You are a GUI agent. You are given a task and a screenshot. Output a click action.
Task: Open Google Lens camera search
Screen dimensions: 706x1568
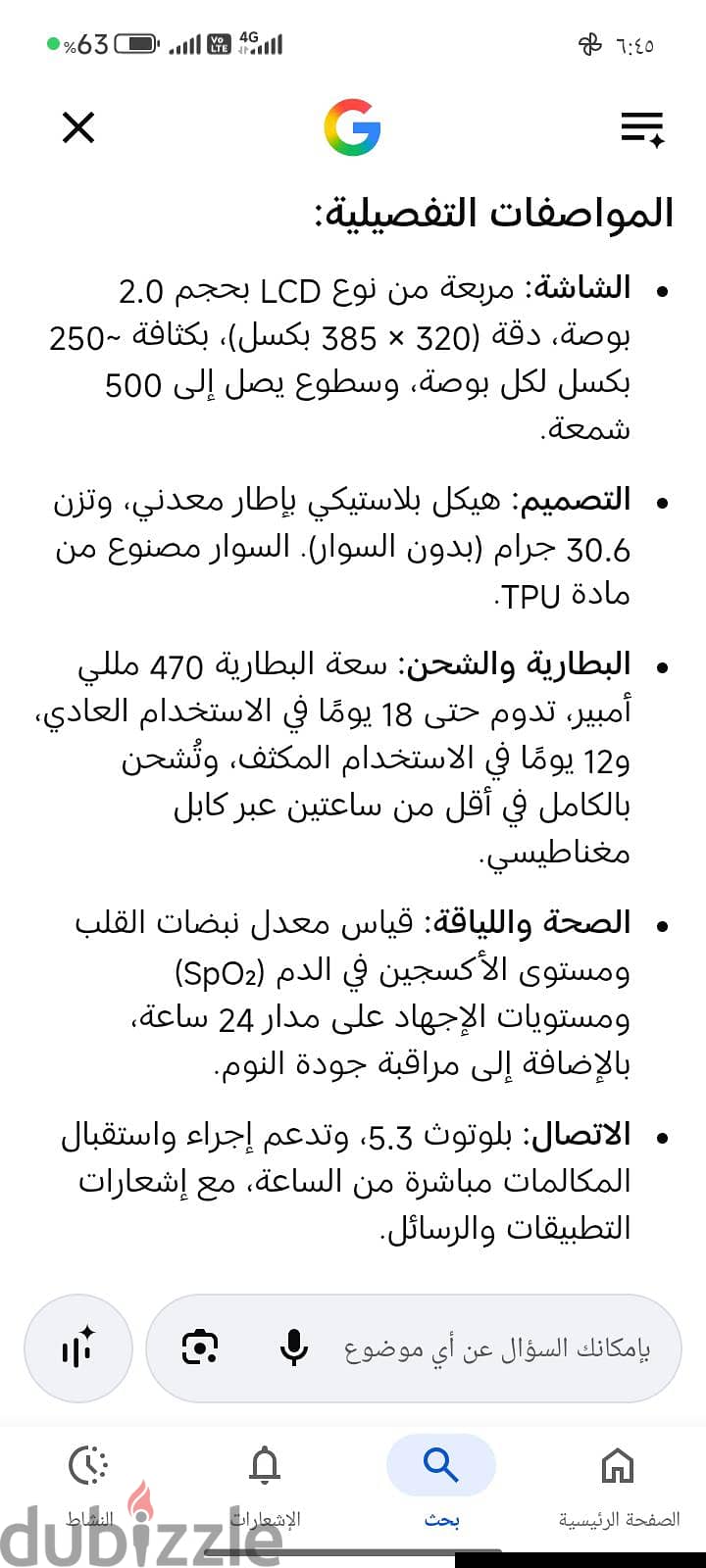coord(200,1348)
